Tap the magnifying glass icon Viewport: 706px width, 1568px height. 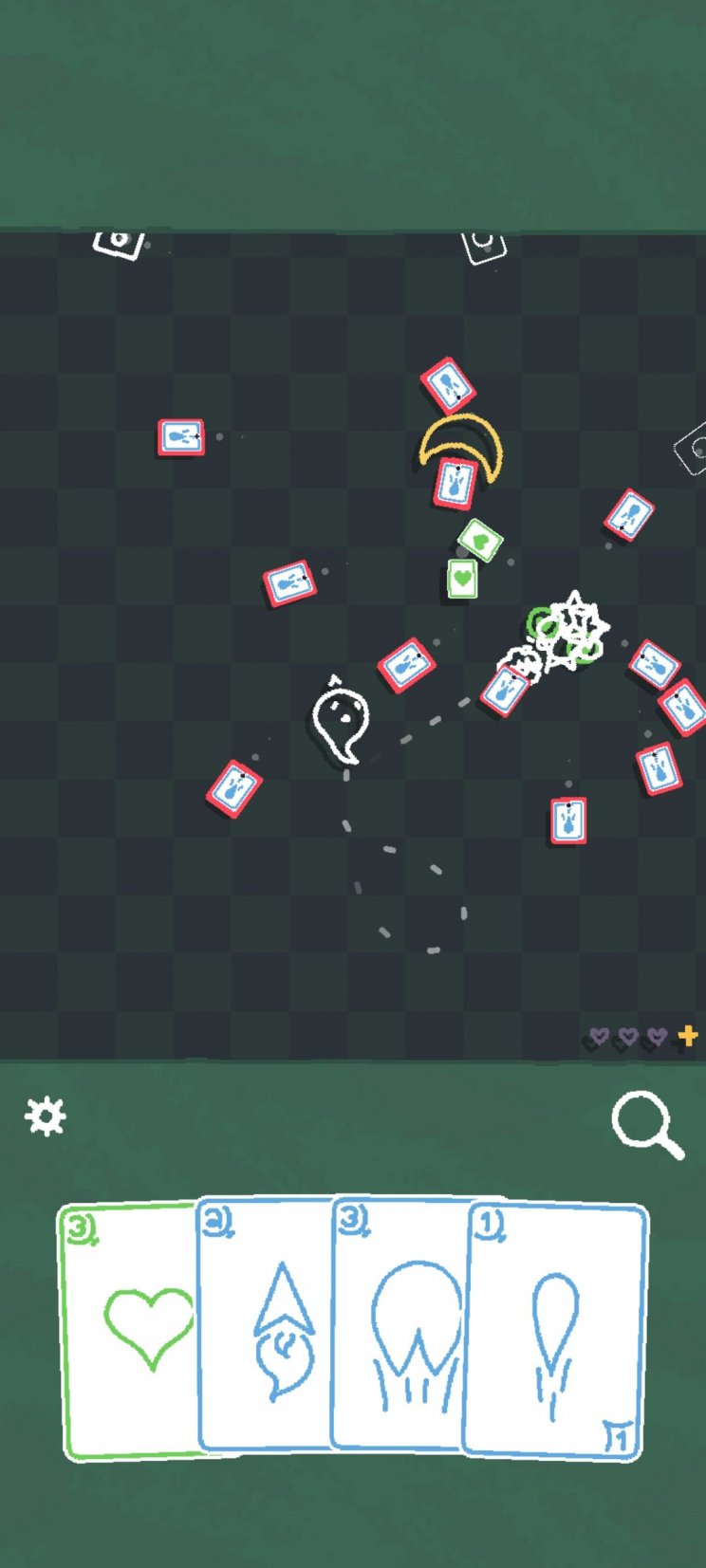click(646, 1125)
